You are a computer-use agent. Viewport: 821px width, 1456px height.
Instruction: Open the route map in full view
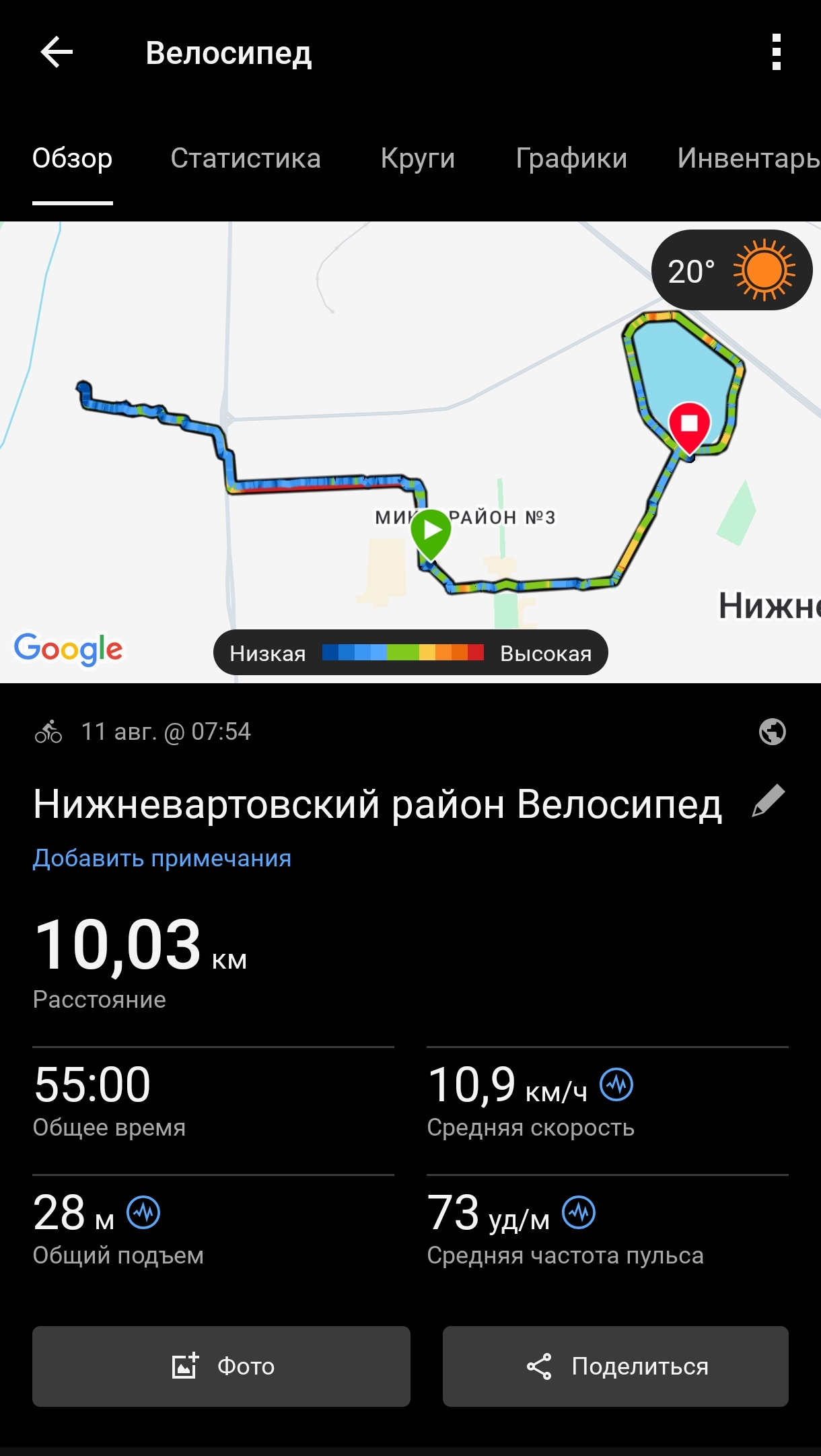pos(410,452)
